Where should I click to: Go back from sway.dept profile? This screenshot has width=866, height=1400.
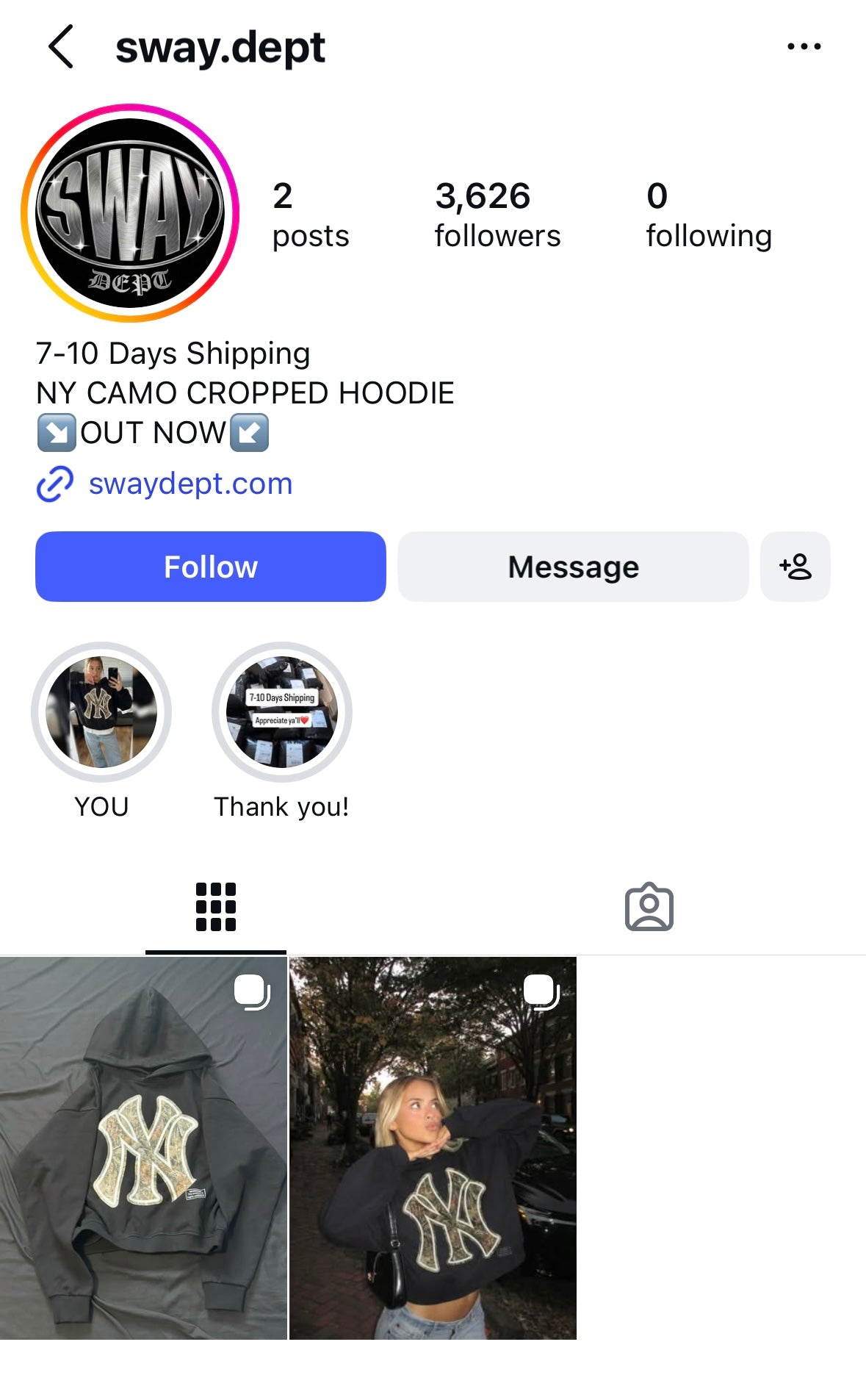(x=61, y=47)
